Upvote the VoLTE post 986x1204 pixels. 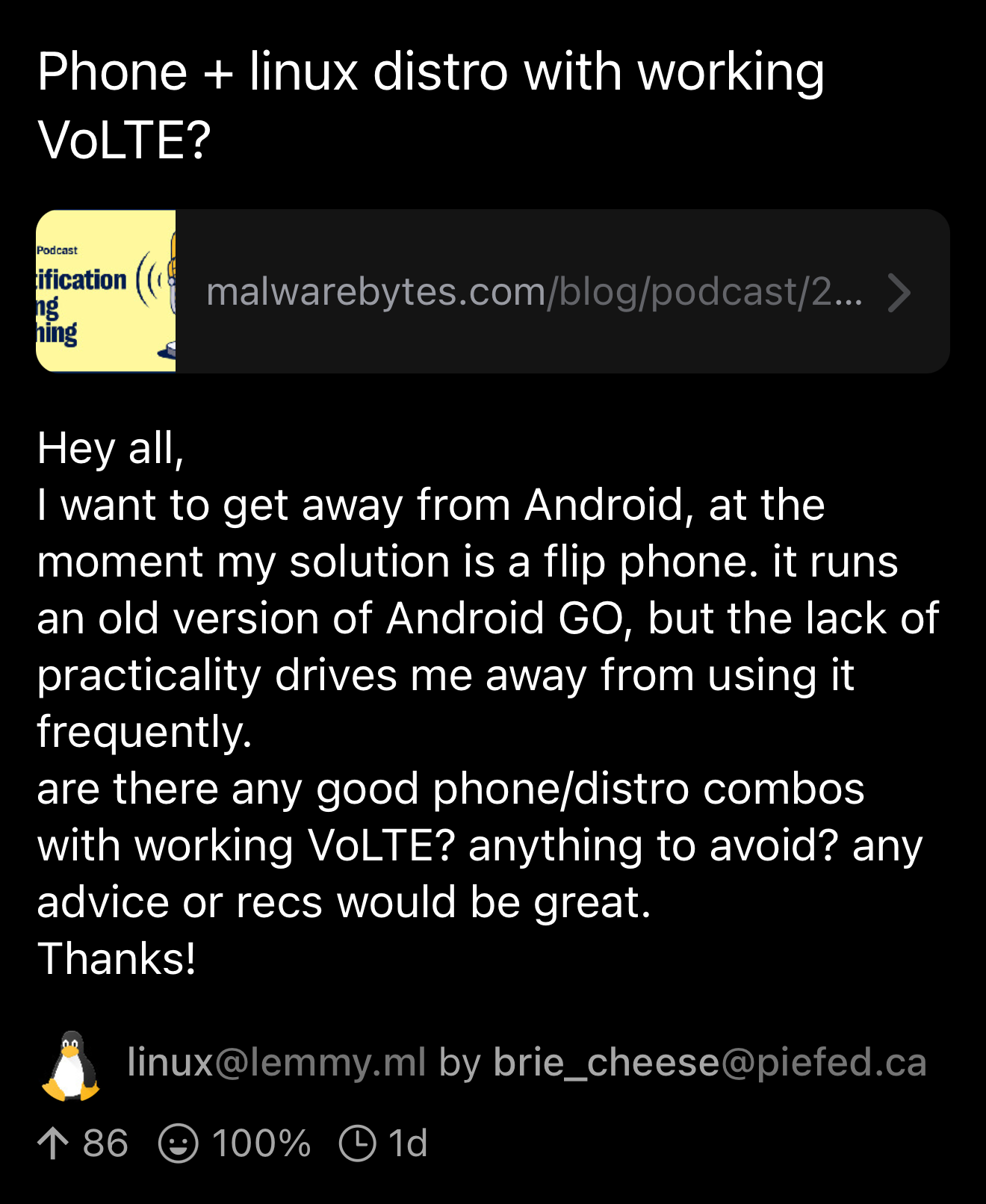[x=54, y=1144]
